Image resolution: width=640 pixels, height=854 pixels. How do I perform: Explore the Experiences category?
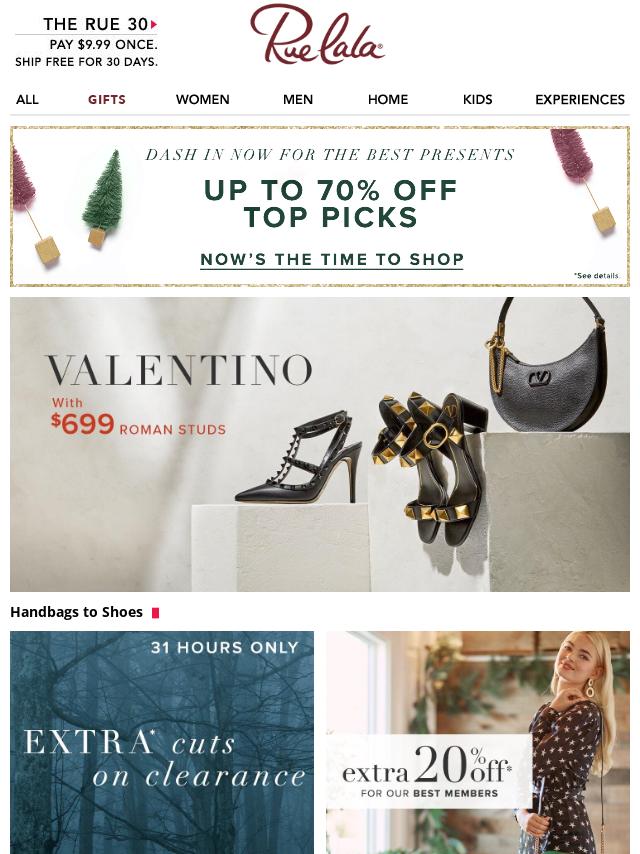(x=580, y=99)
